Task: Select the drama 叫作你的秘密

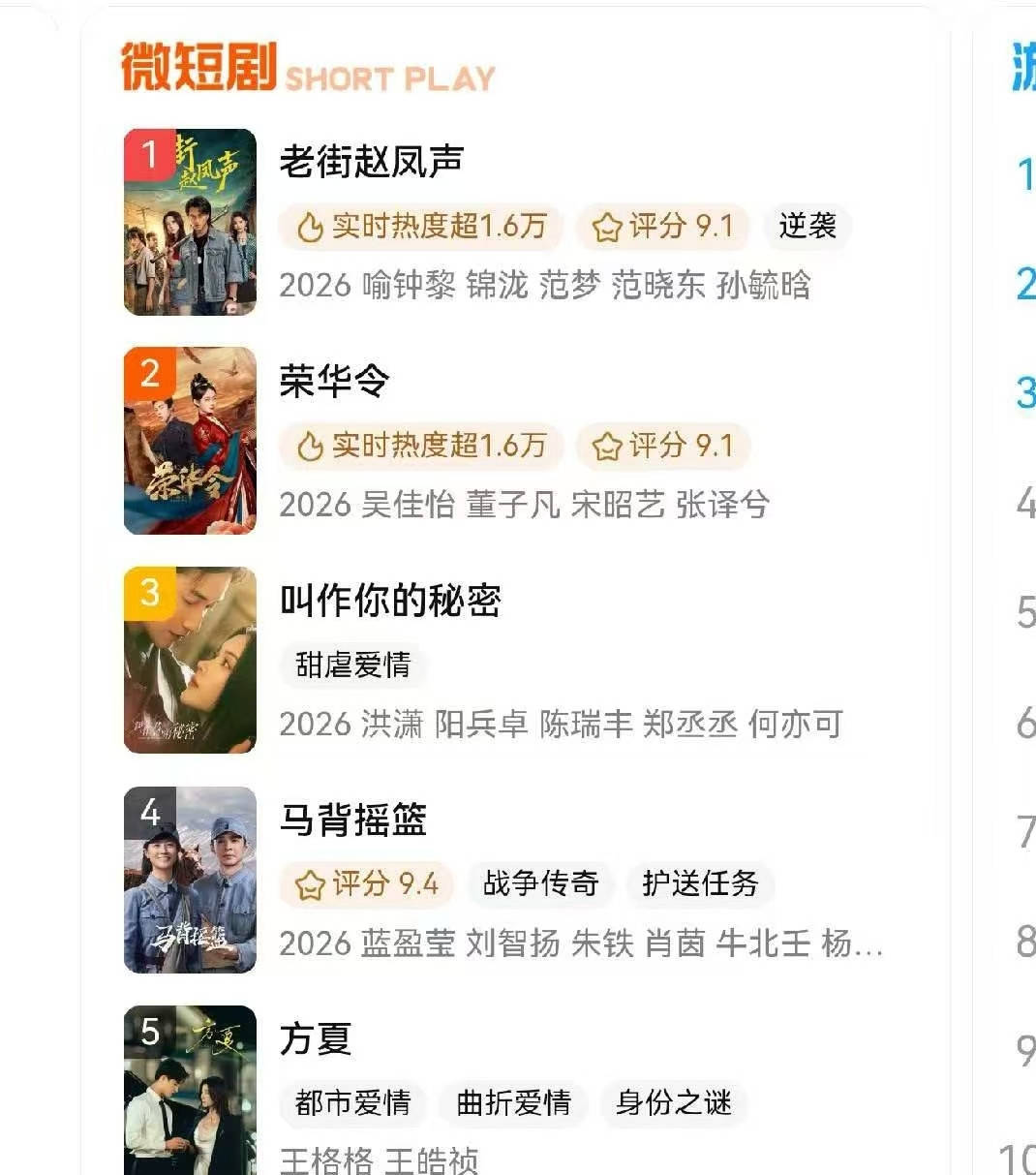Action: 389,601
